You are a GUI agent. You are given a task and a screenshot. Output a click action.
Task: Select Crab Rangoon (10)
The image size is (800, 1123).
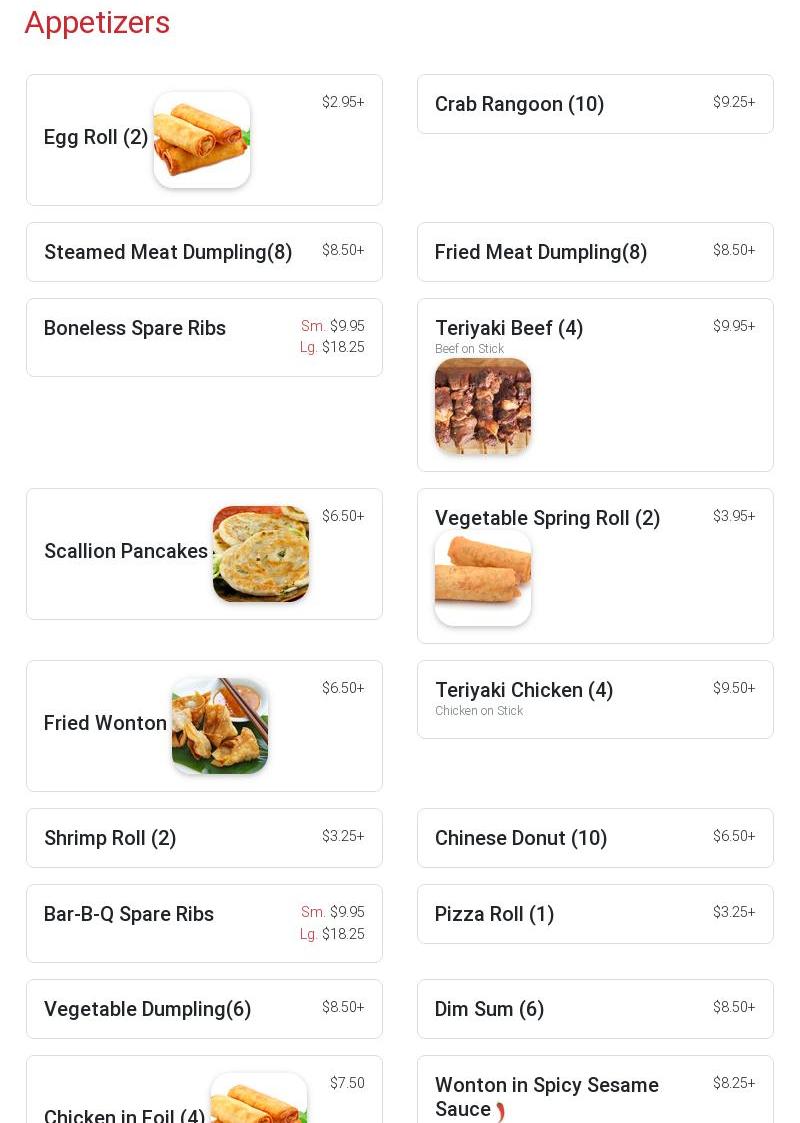(x=519, y=104)
